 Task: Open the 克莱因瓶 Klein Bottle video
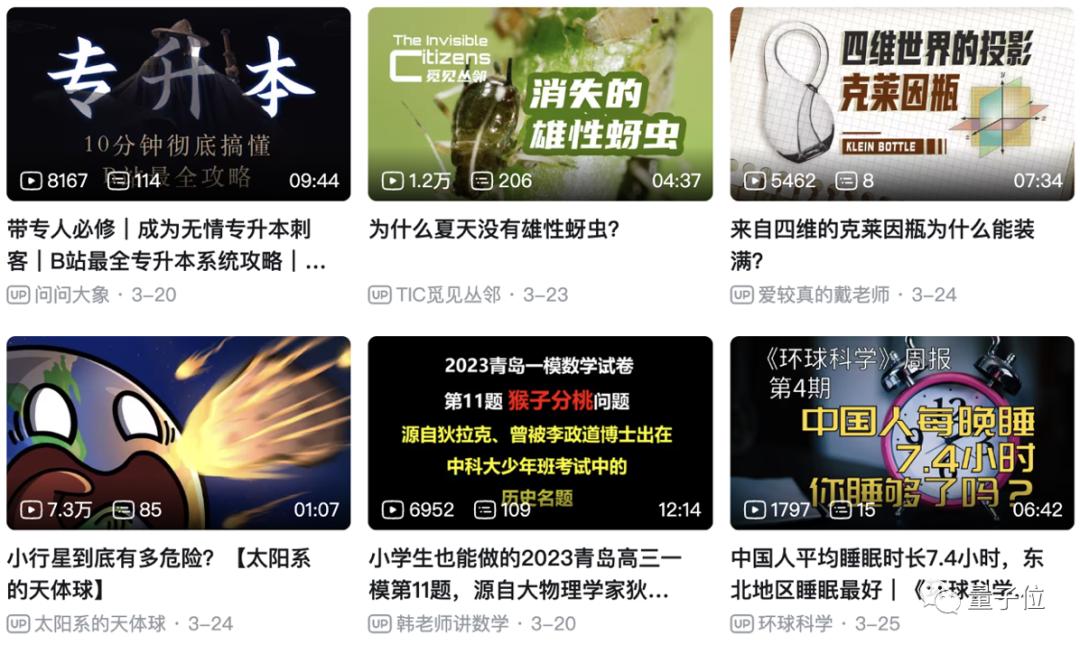tap(902, 104)
